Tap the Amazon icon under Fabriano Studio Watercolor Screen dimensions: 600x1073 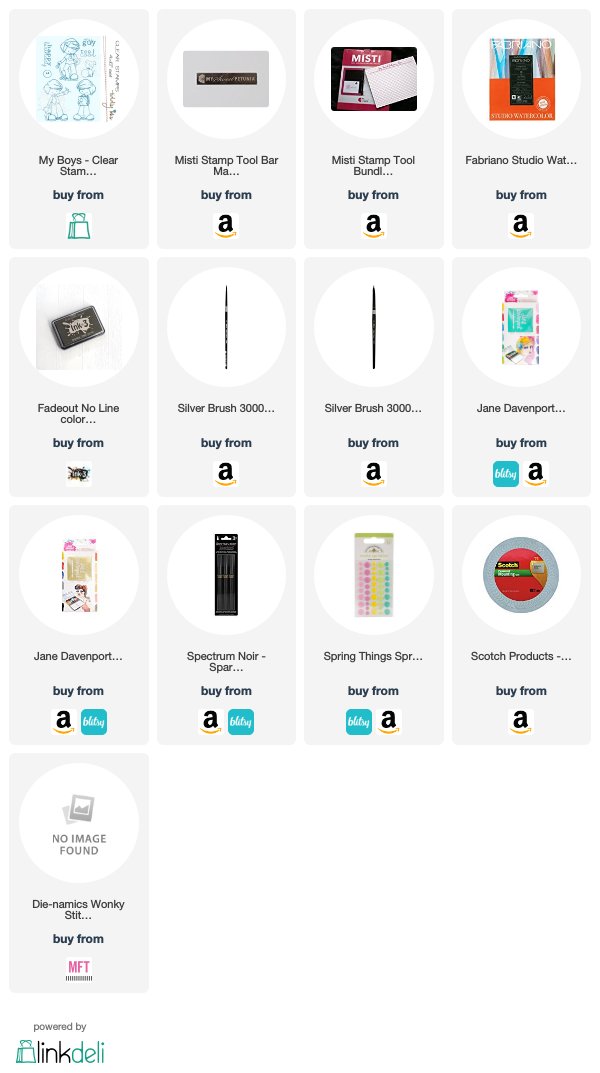[x=521, y=225]
